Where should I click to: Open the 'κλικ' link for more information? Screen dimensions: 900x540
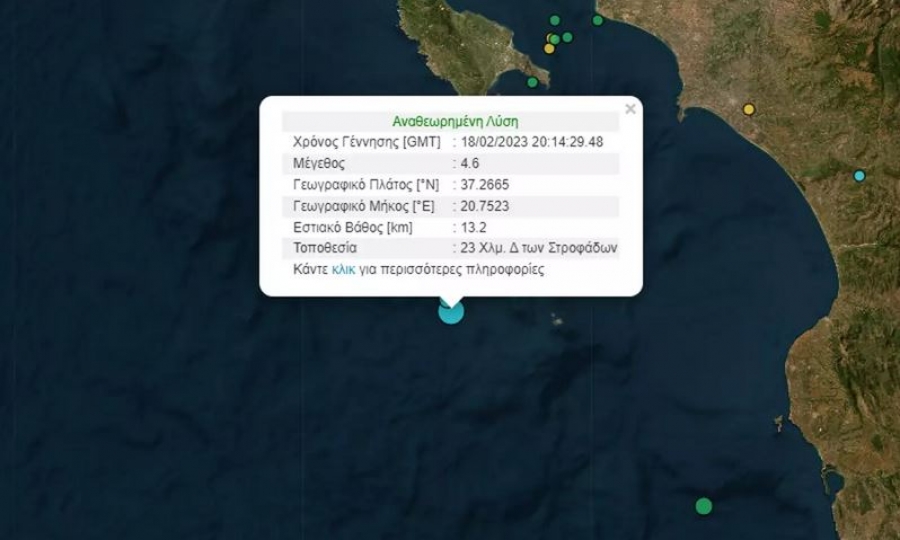coord(344,270)
